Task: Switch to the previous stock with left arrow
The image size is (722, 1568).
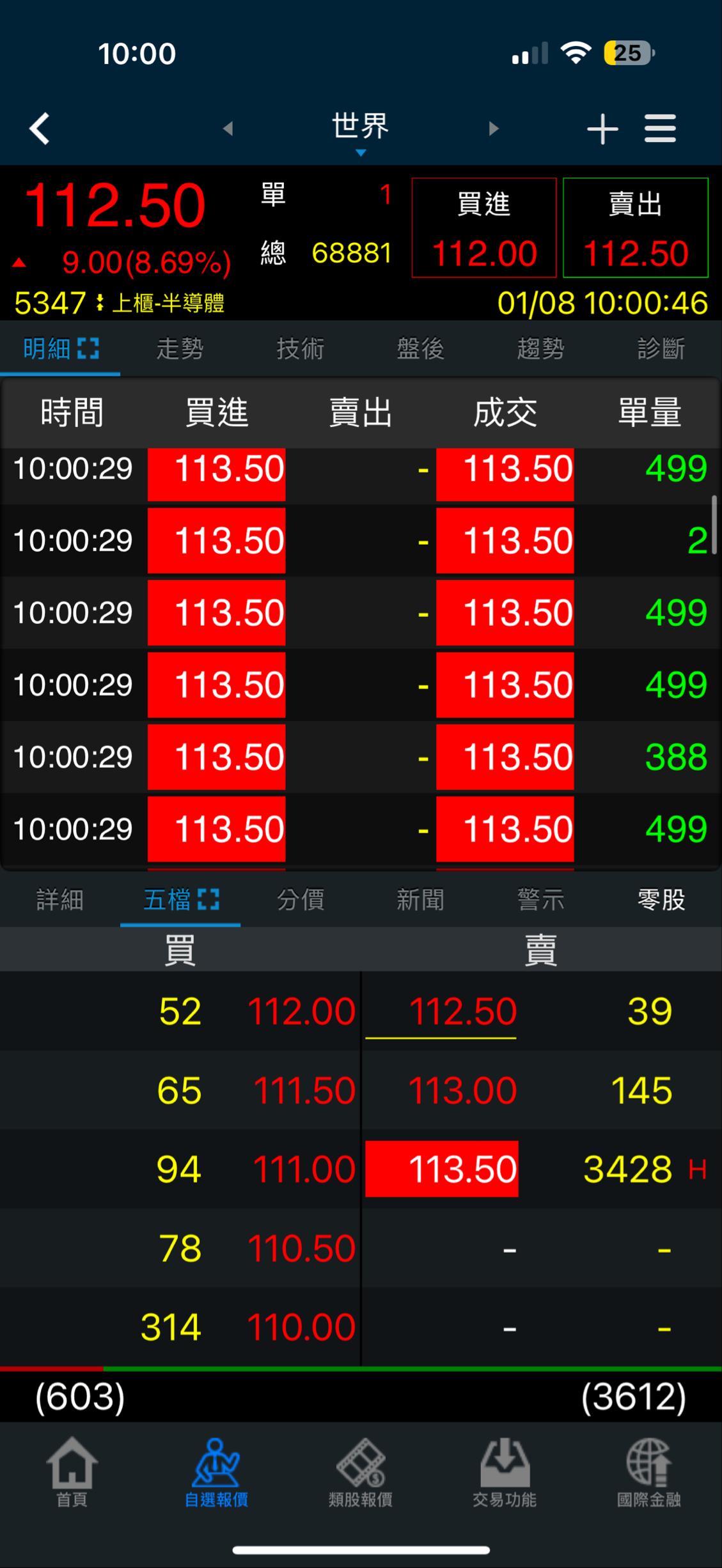Action: pyautogui.click(x=228, y=128)
